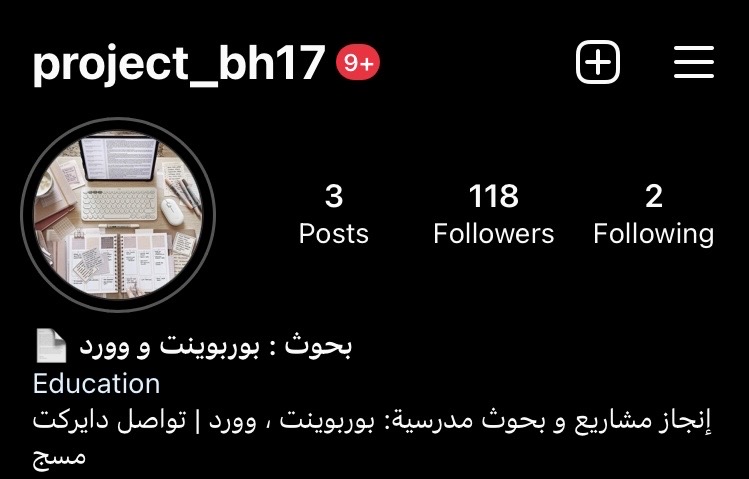This screenshot has height=479, width=749.
Task: Open the 2 Following list
Action: click(x=653, y=213)
